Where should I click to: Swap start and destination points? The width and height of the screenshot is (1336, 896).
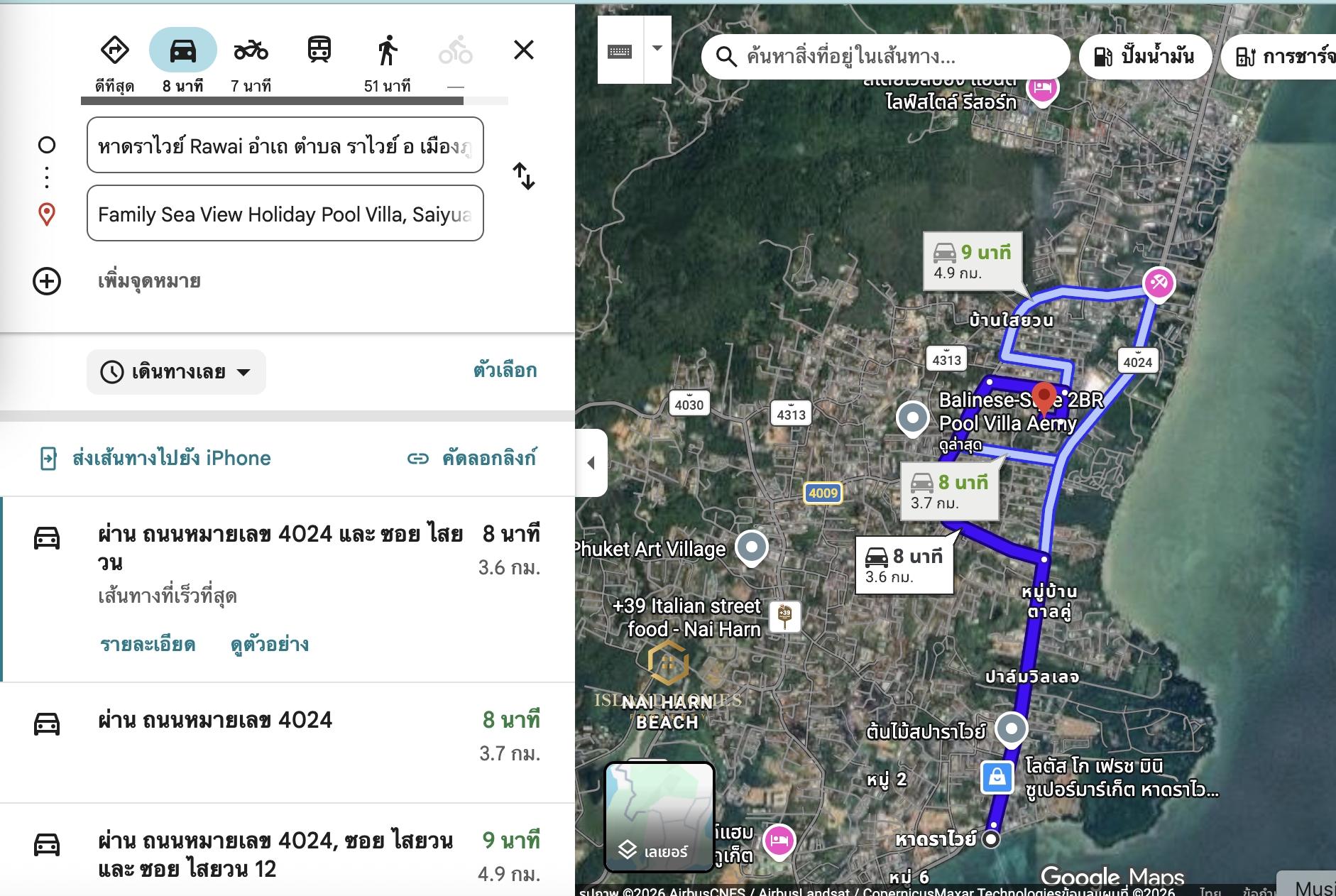click(x=524, y=176)
